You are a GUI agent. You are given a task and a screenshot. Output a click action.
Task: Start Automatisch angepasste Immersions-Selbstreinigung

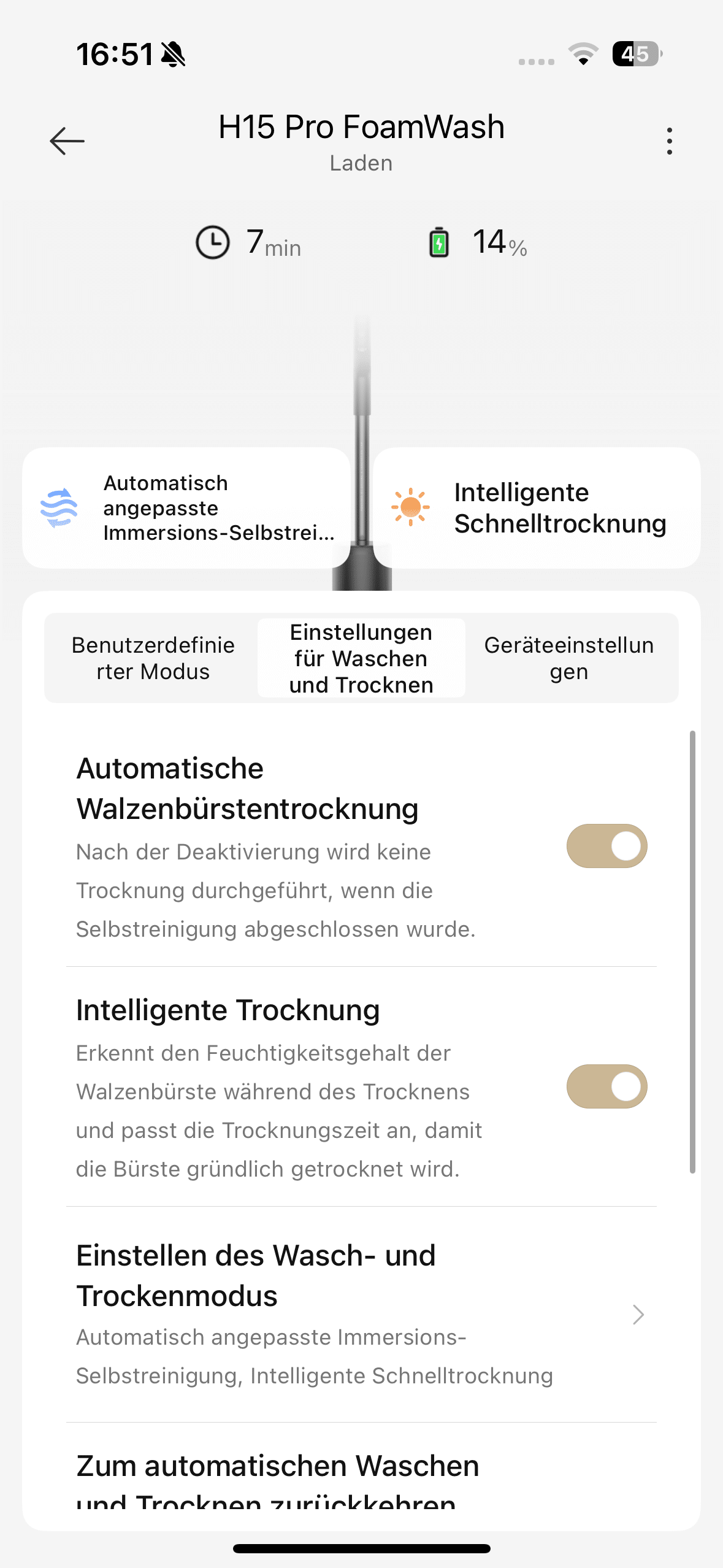click(x=186, y=508)
